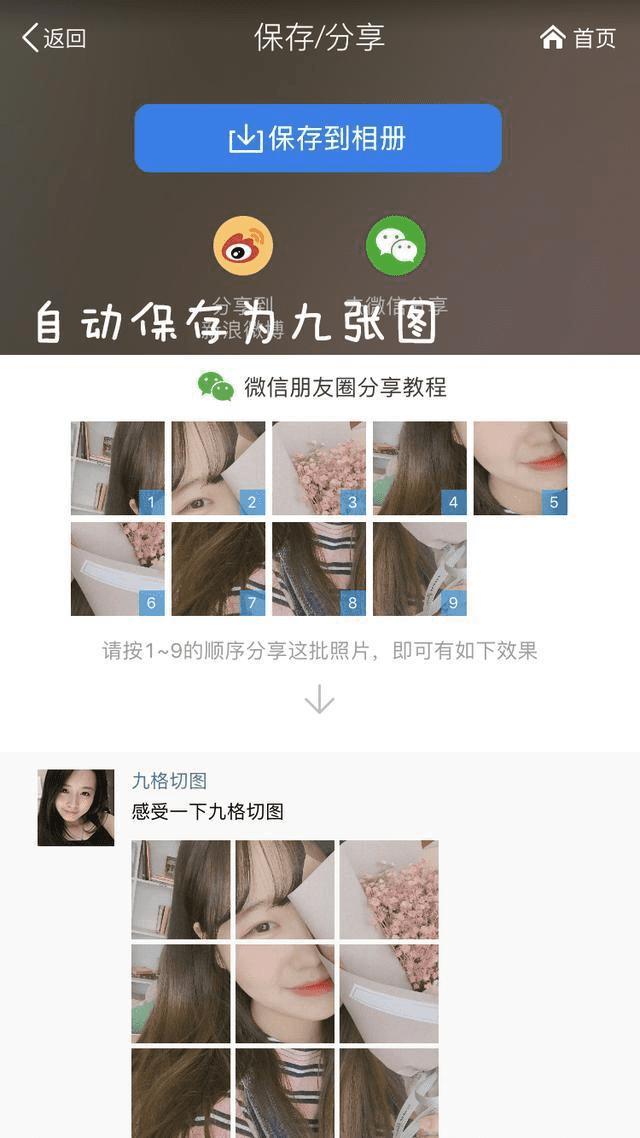Share to WeChat
This screenshot has height=1138, width=640.
tap(396, 246)
